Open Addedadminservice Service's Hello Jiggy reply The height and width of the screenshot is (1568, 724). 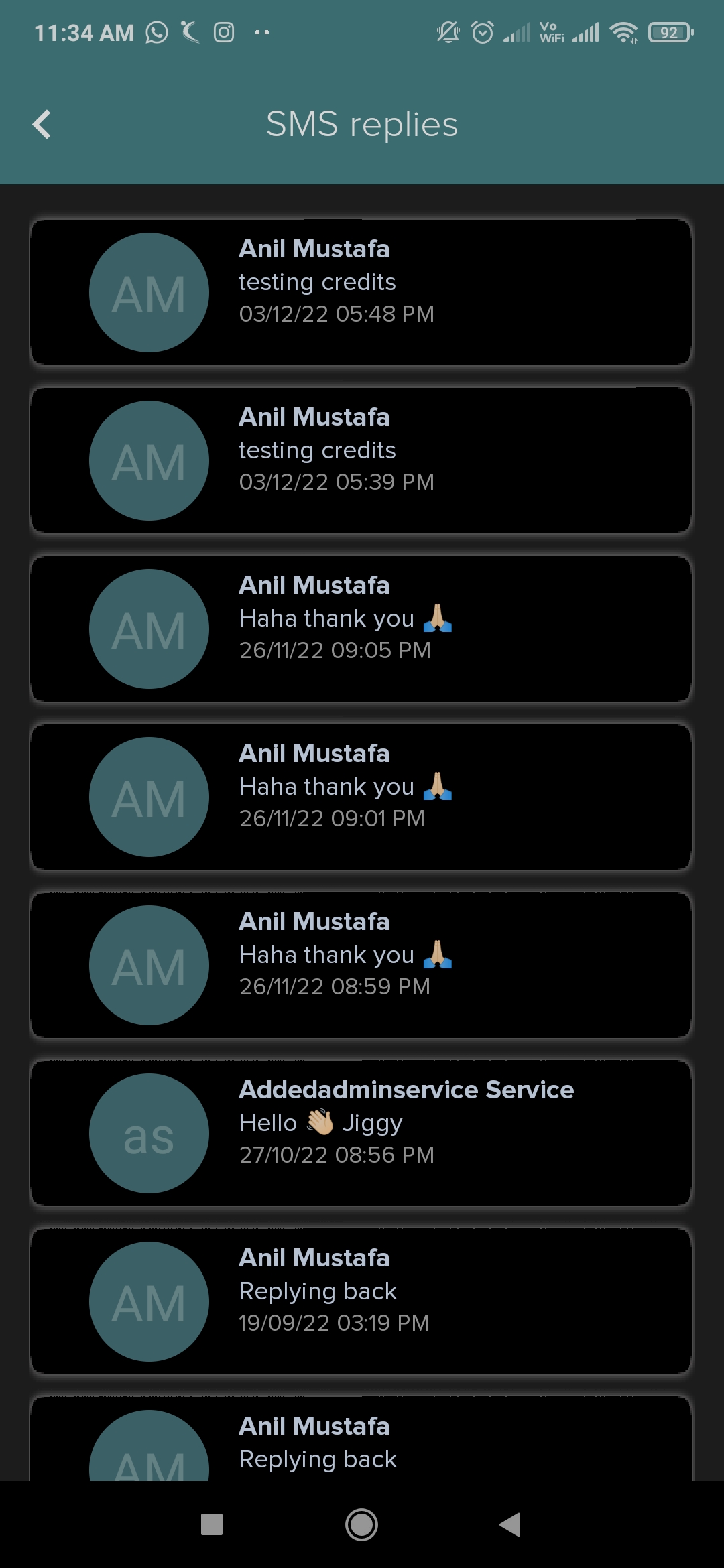tap(361, 1133)
